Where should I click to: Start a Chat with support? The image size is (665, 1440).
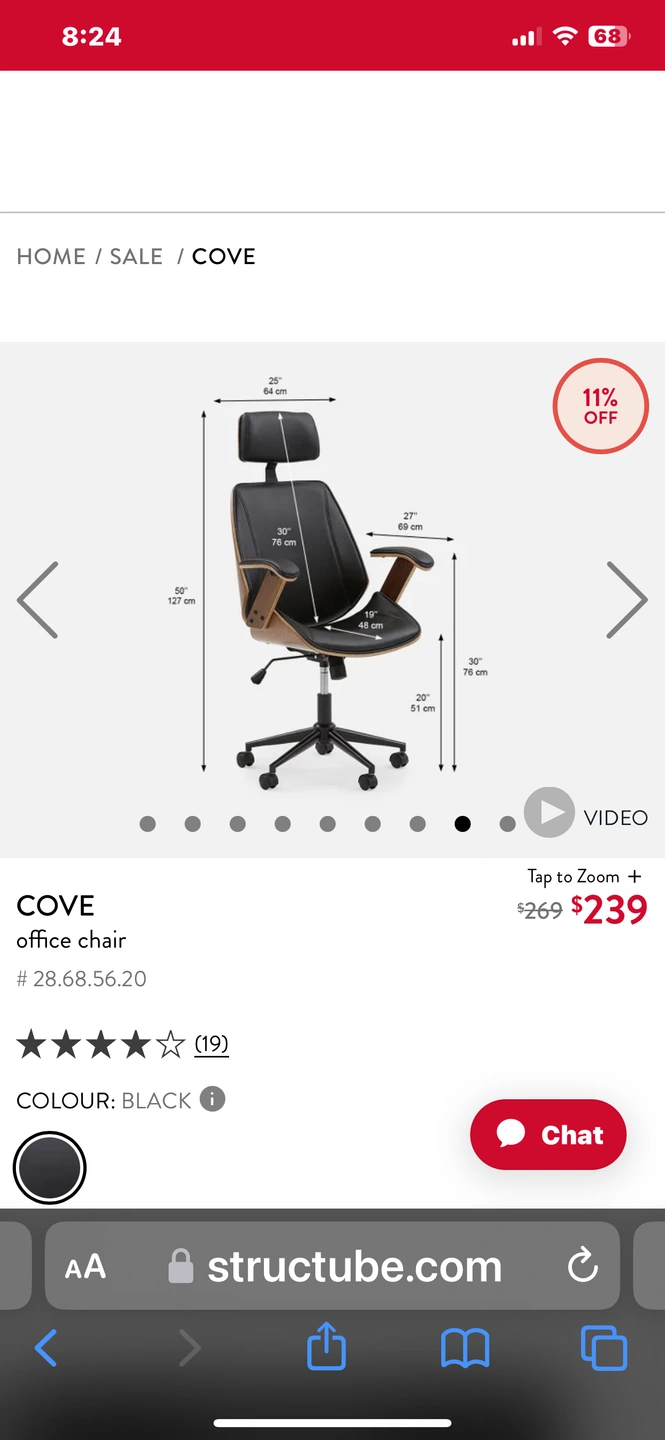(548, 1135)
